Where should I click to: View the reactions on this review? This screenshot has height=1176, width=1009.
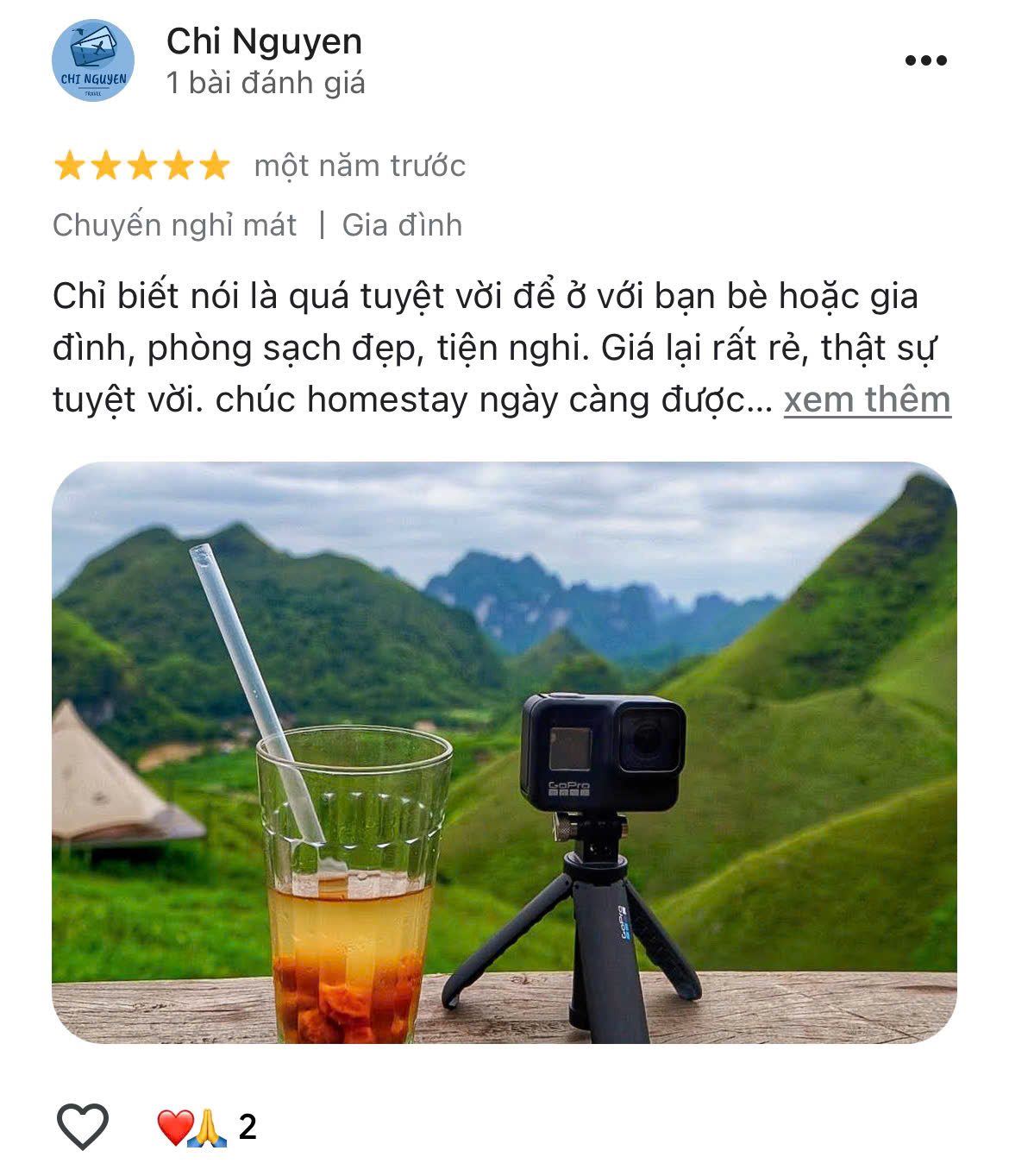207,1127
